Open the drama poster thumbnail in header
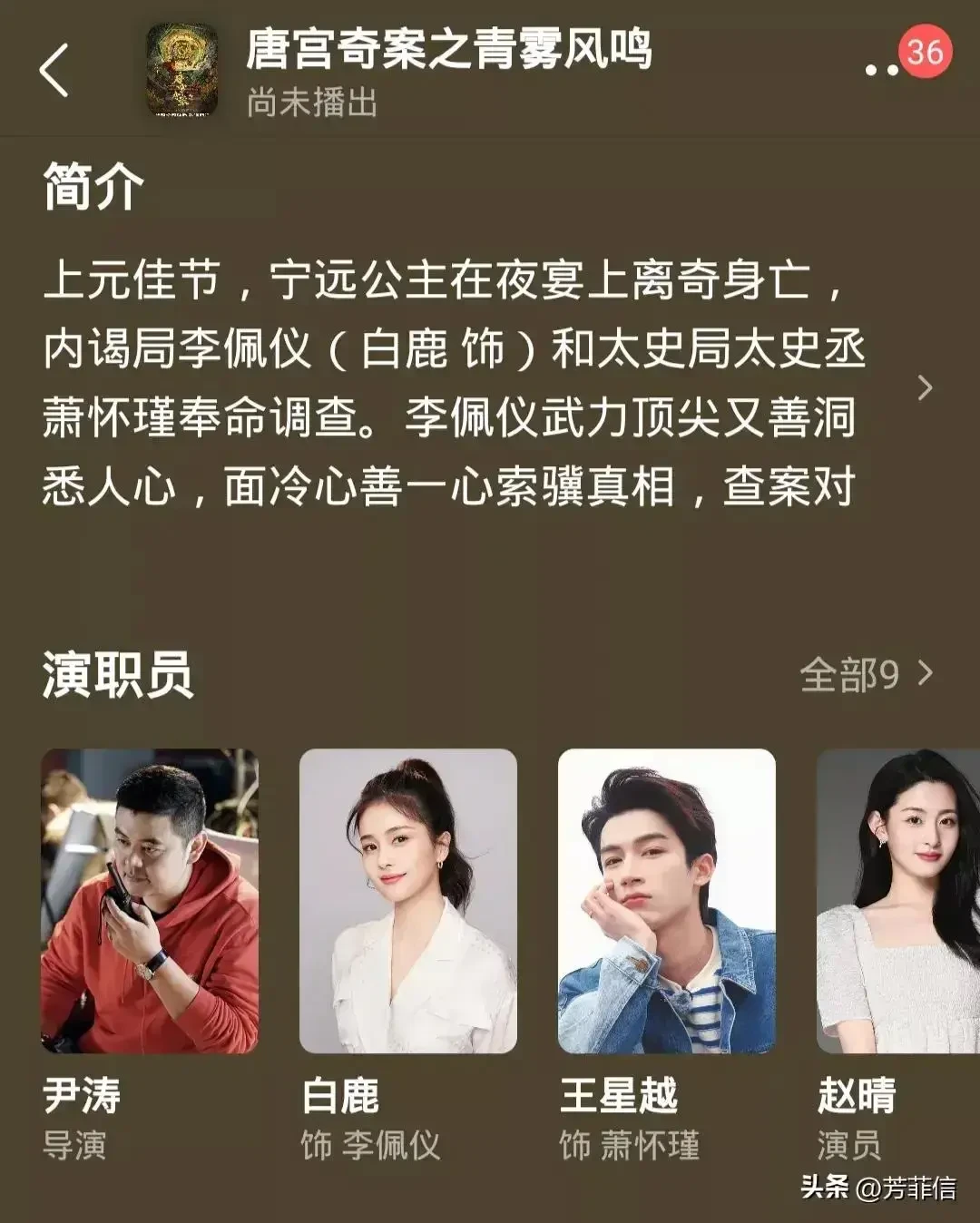Viewport: 980px width, 1223px height. pyautogui.click(x=182, y=71)
